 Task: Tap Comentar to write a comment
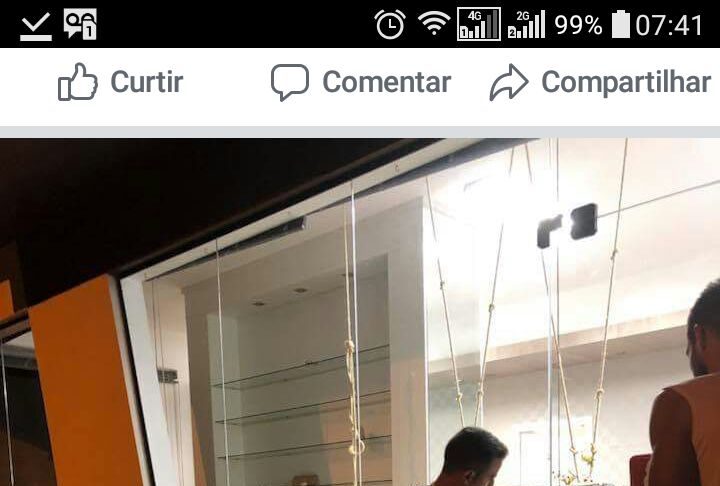point(361,82)
